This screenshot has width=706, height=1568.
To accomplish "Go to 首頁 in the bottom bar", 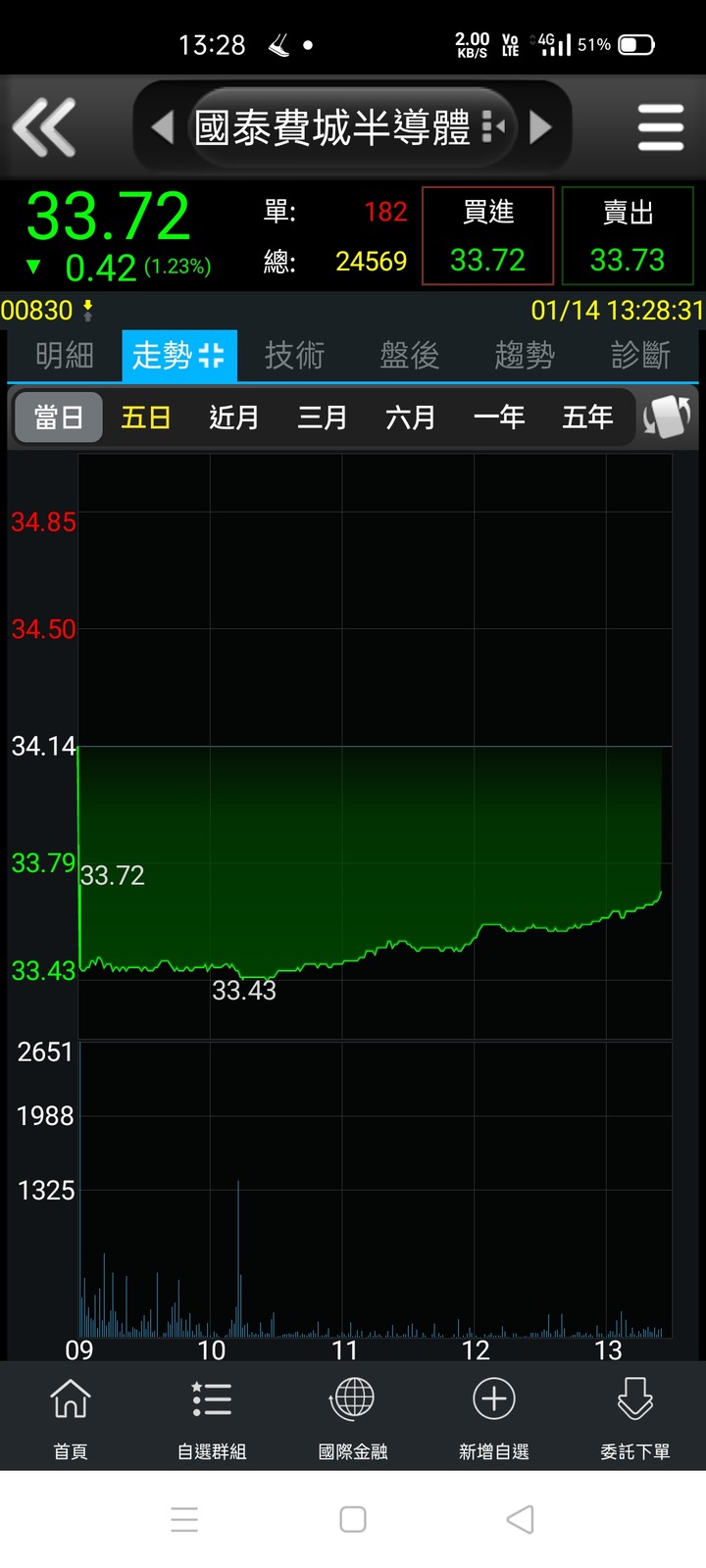I will pyautogui.click(x=71, y=1417).
